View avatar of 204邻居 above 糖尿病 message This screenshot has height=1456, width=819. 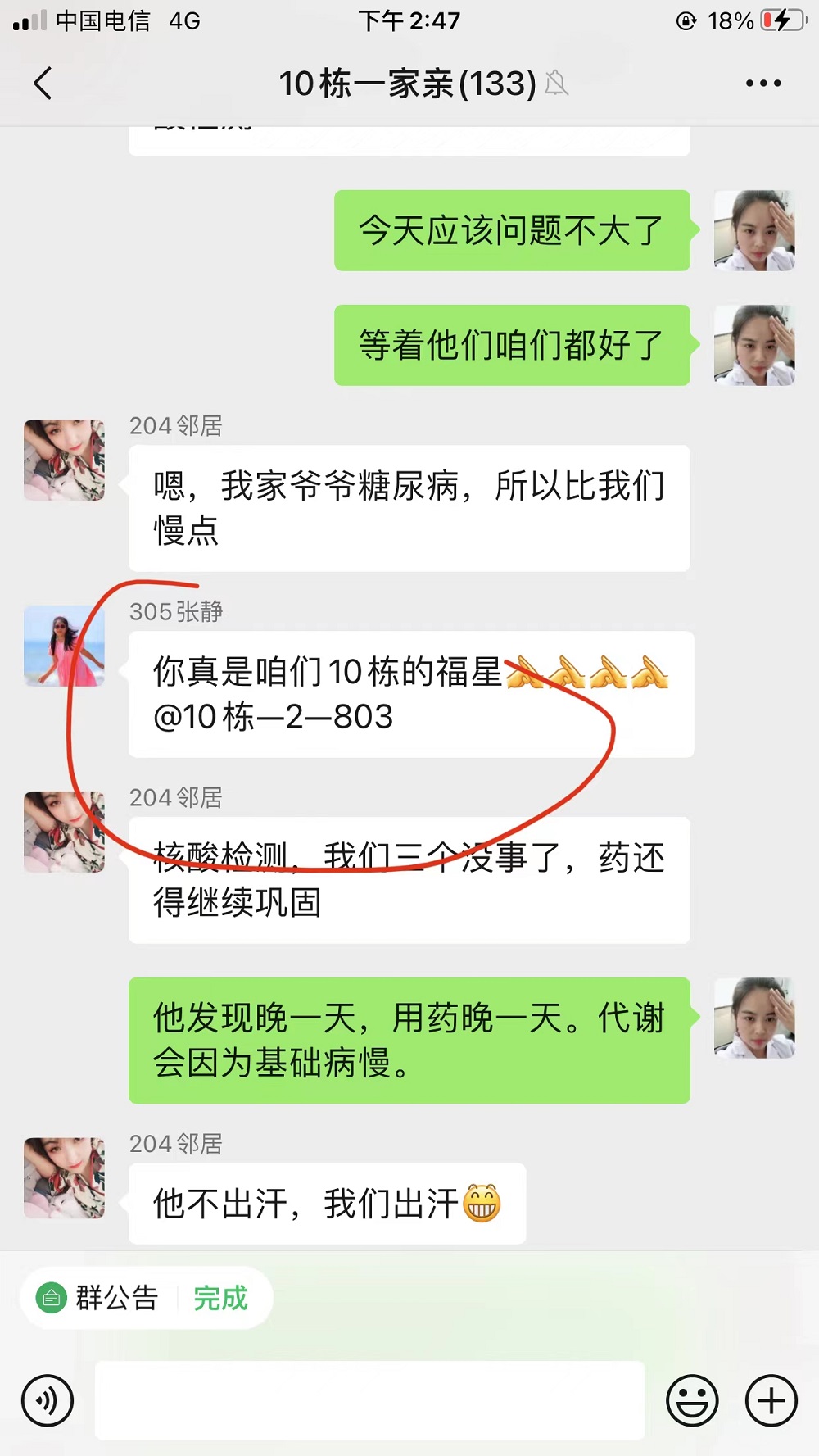(64, 460)
